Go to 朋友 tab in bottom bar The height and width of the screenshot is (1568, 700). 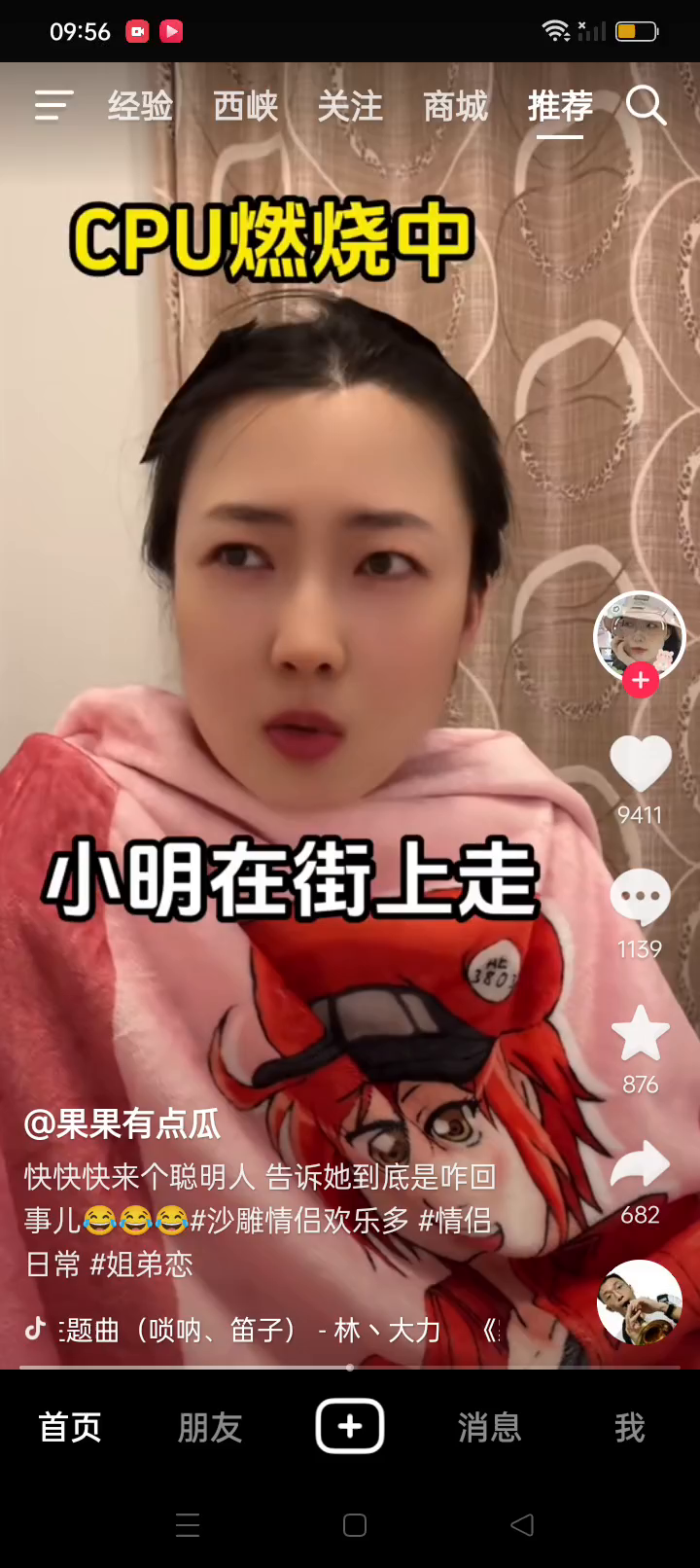click(x=210, y=1427)
